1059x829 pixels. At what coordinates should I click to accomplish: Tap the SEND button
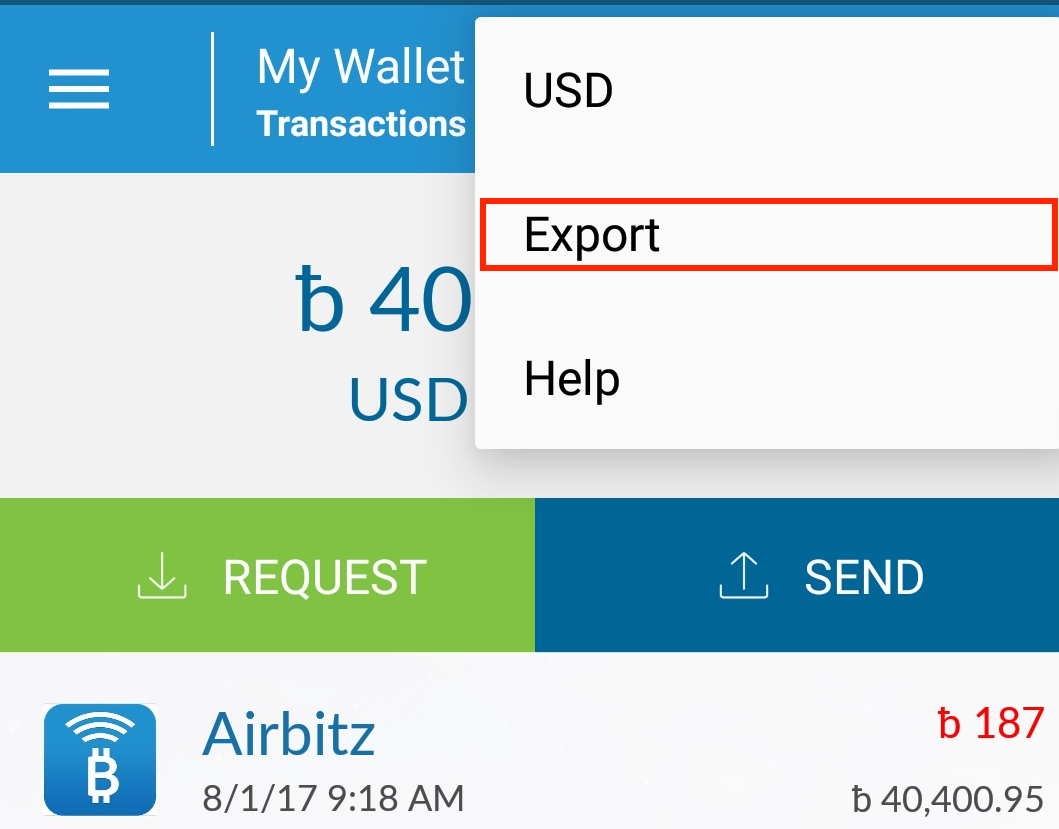point(797,576)
